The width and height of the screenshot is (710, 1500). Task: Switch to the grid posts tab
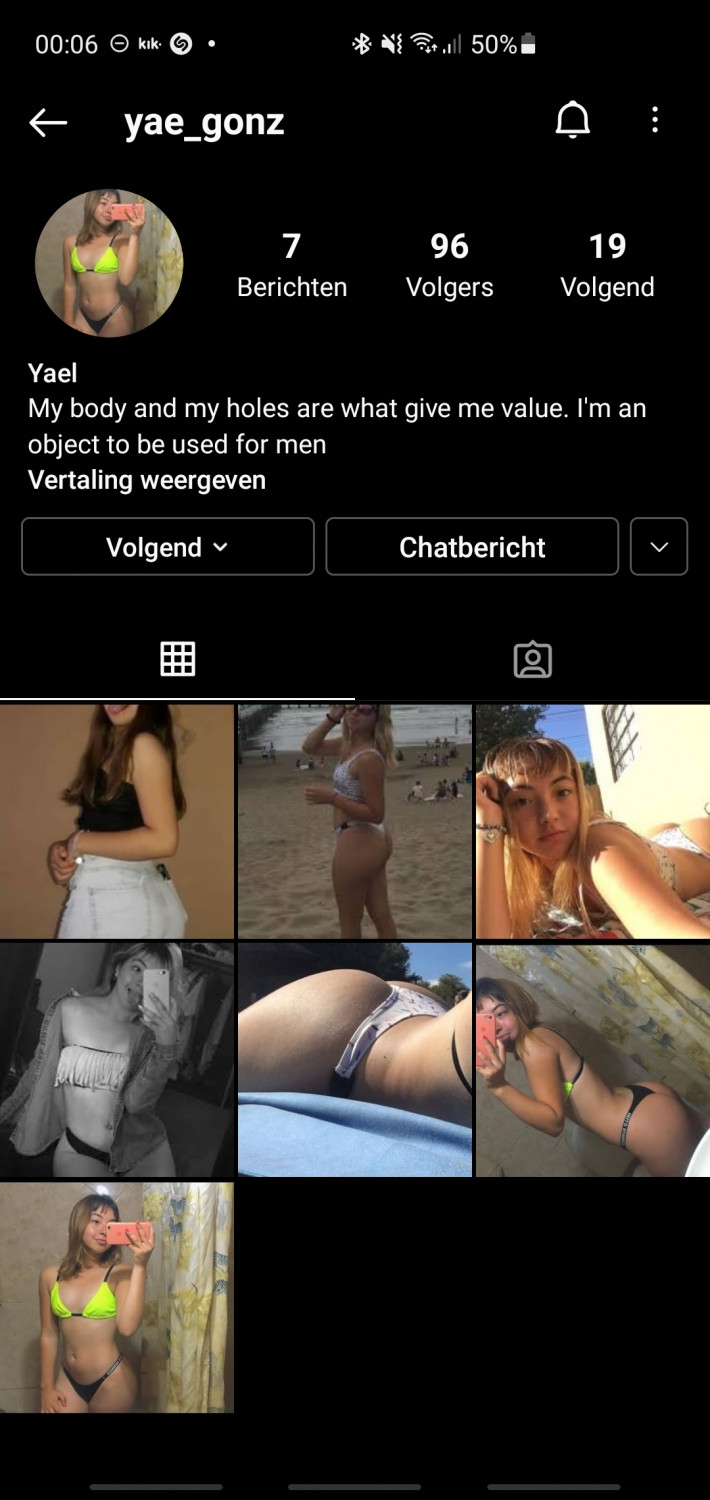pos(178,659)
